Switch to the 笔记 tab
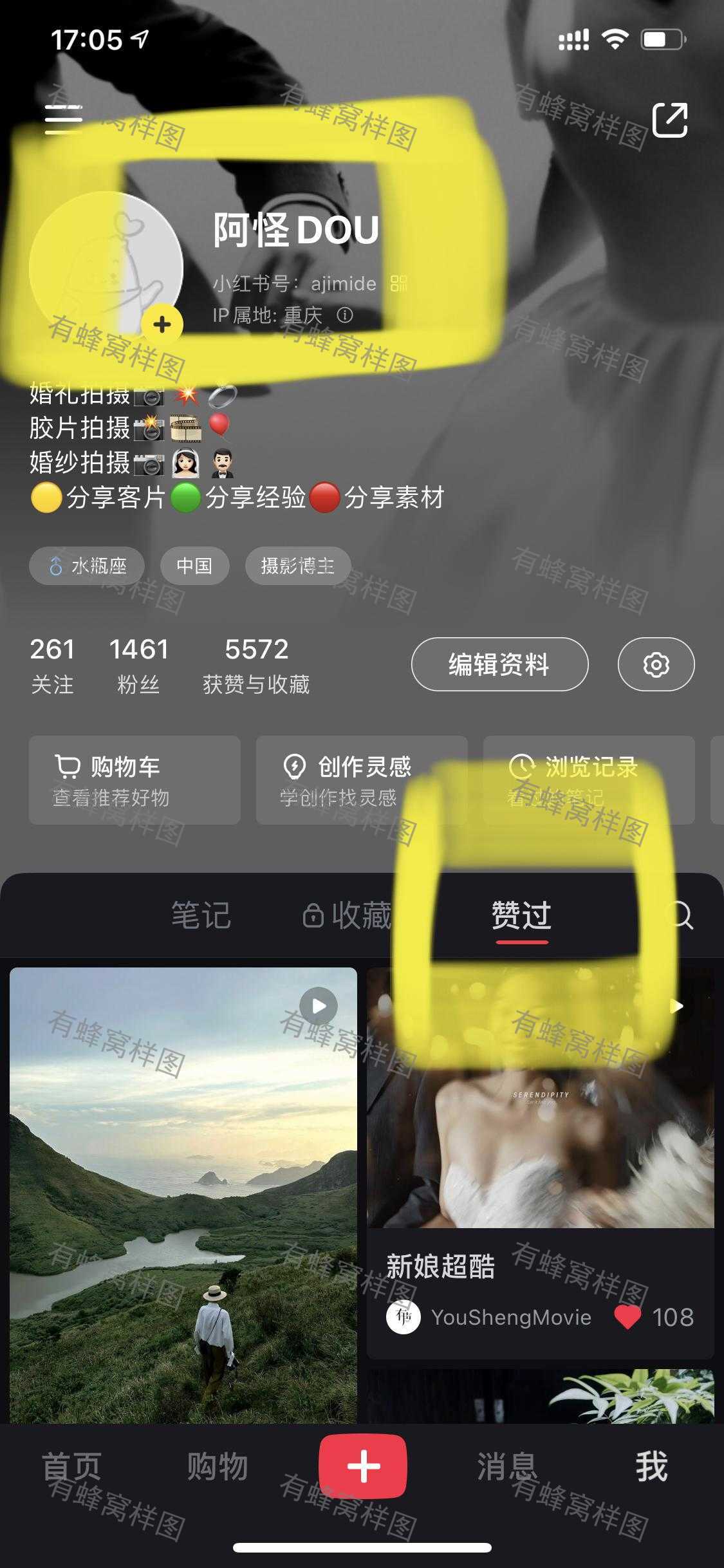Screen dimensions: 724x1568 coord(201,915)
